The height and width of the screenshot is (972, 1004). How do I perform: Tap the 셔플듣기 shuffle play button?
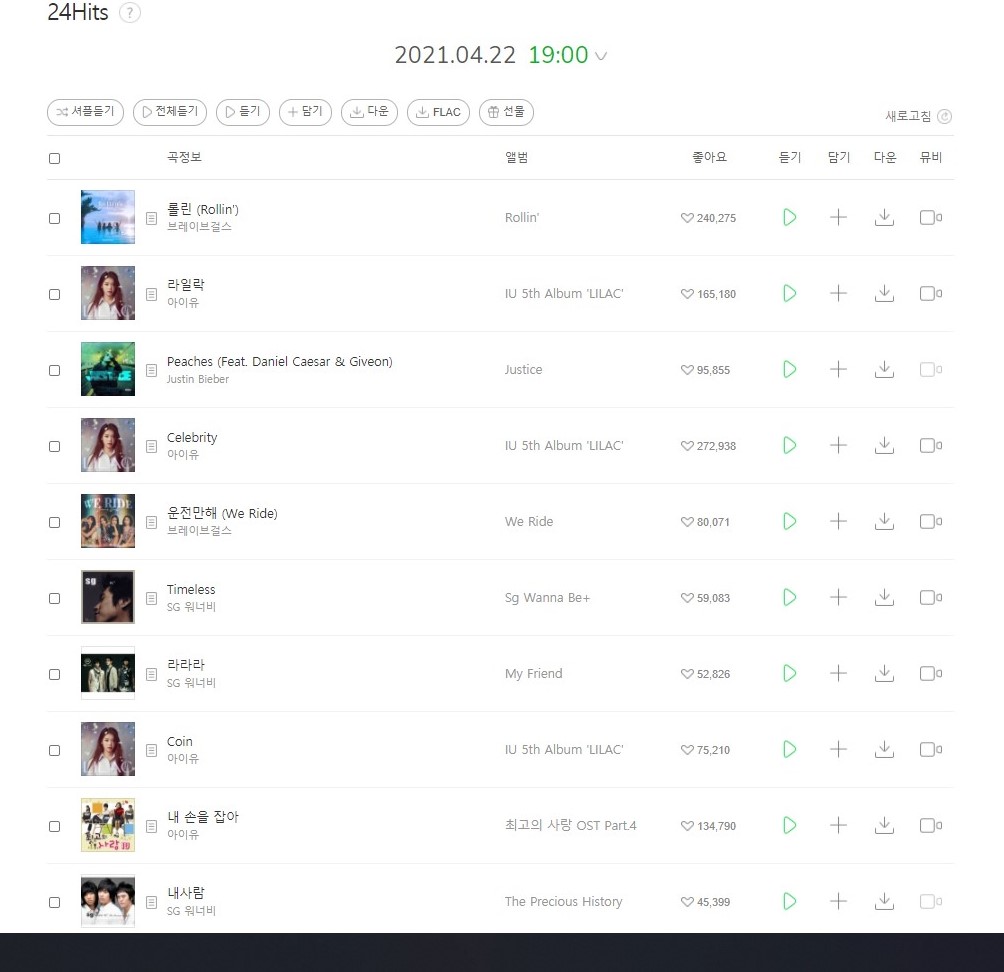pyautogui.click(x=85, y=112)
